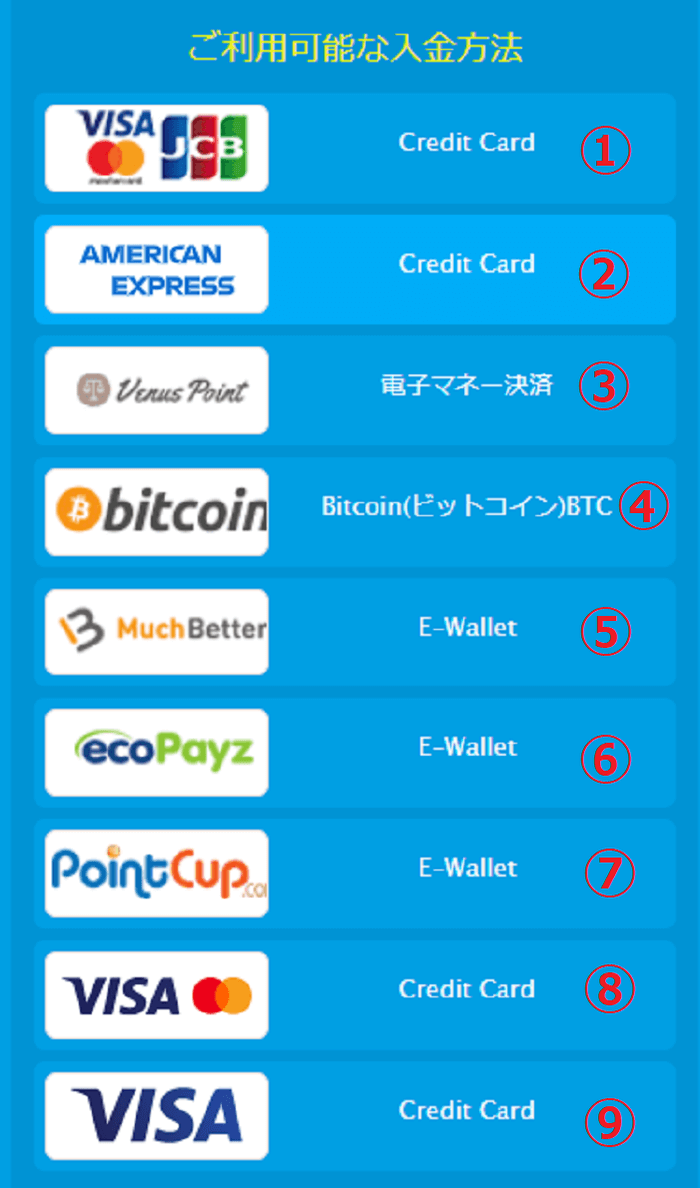The image size is (700, 1188).
Task: Select the VISA, Mastercard and JCB credit card option
Action: coord(355,148)
